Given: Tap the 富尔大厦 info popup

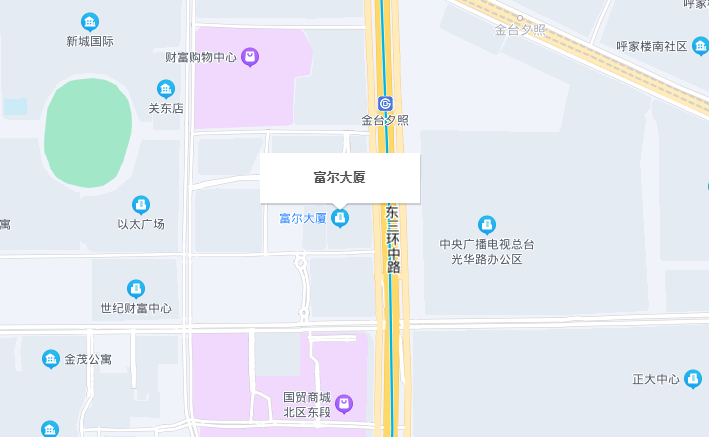Looking at the screenshot, I should coord(340,178).
